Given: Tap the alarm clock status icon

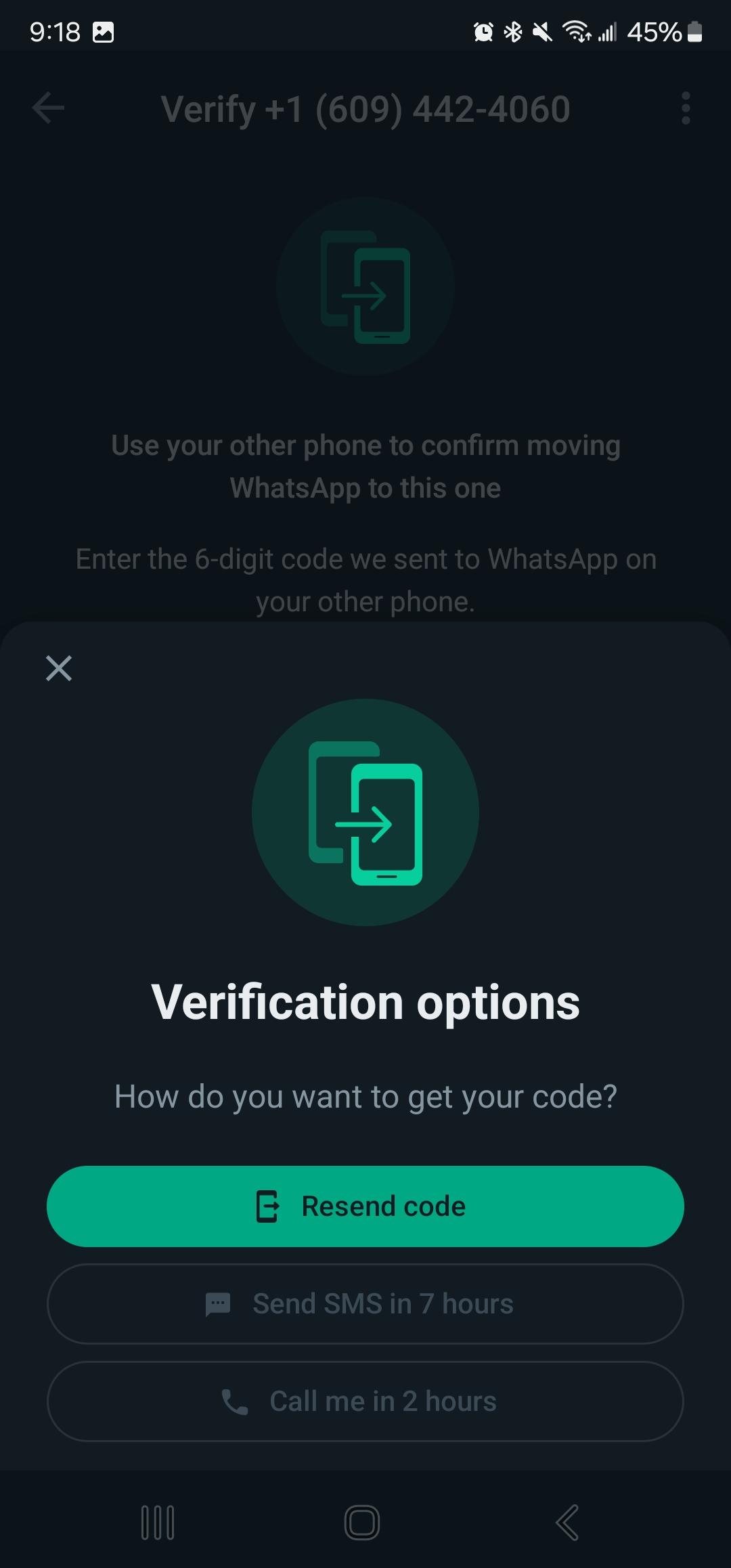Looking at the screenshot, I should point(483,30).
